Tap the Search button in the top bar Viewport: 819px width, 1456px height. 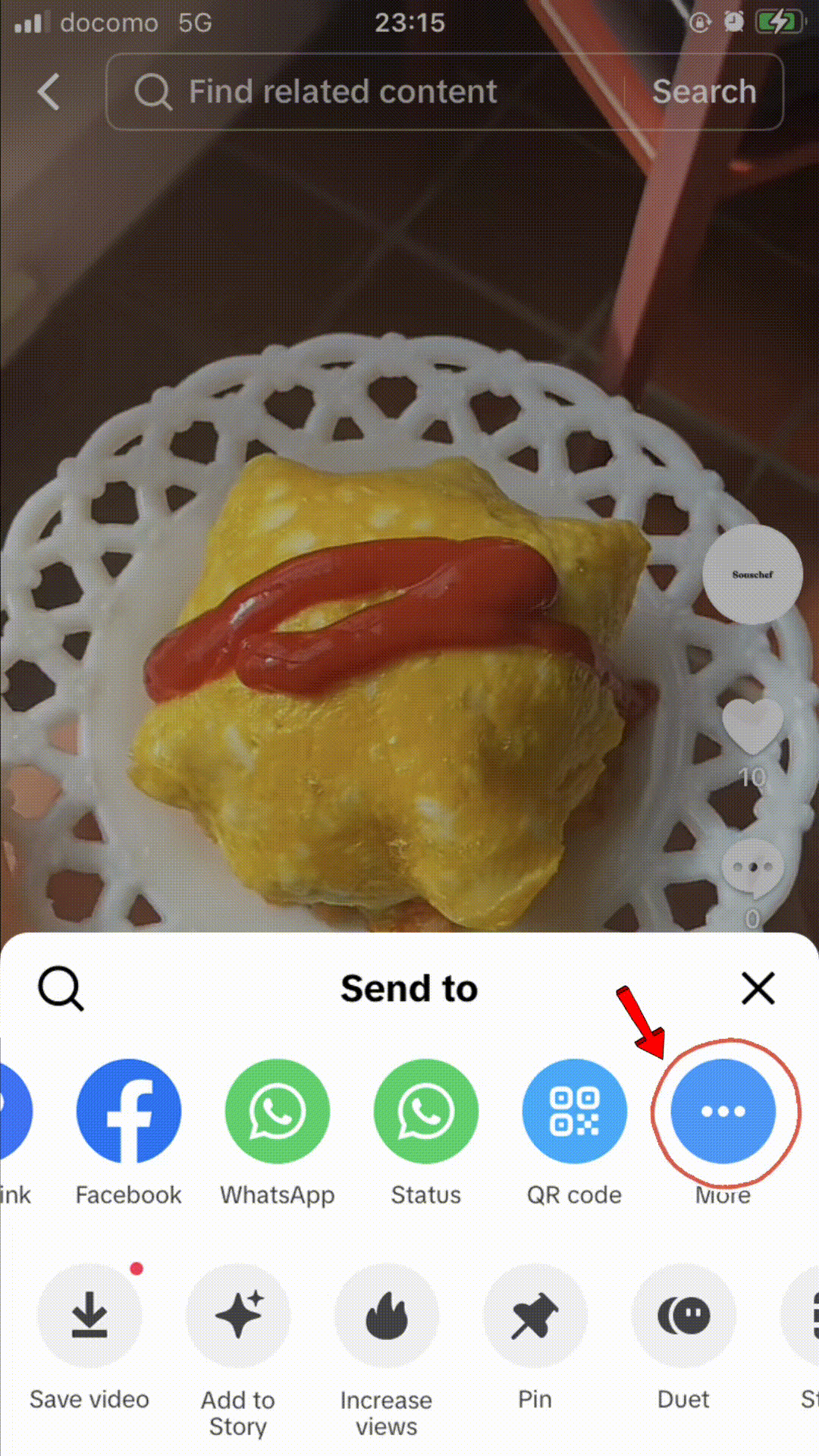click(x=704, y=93)
